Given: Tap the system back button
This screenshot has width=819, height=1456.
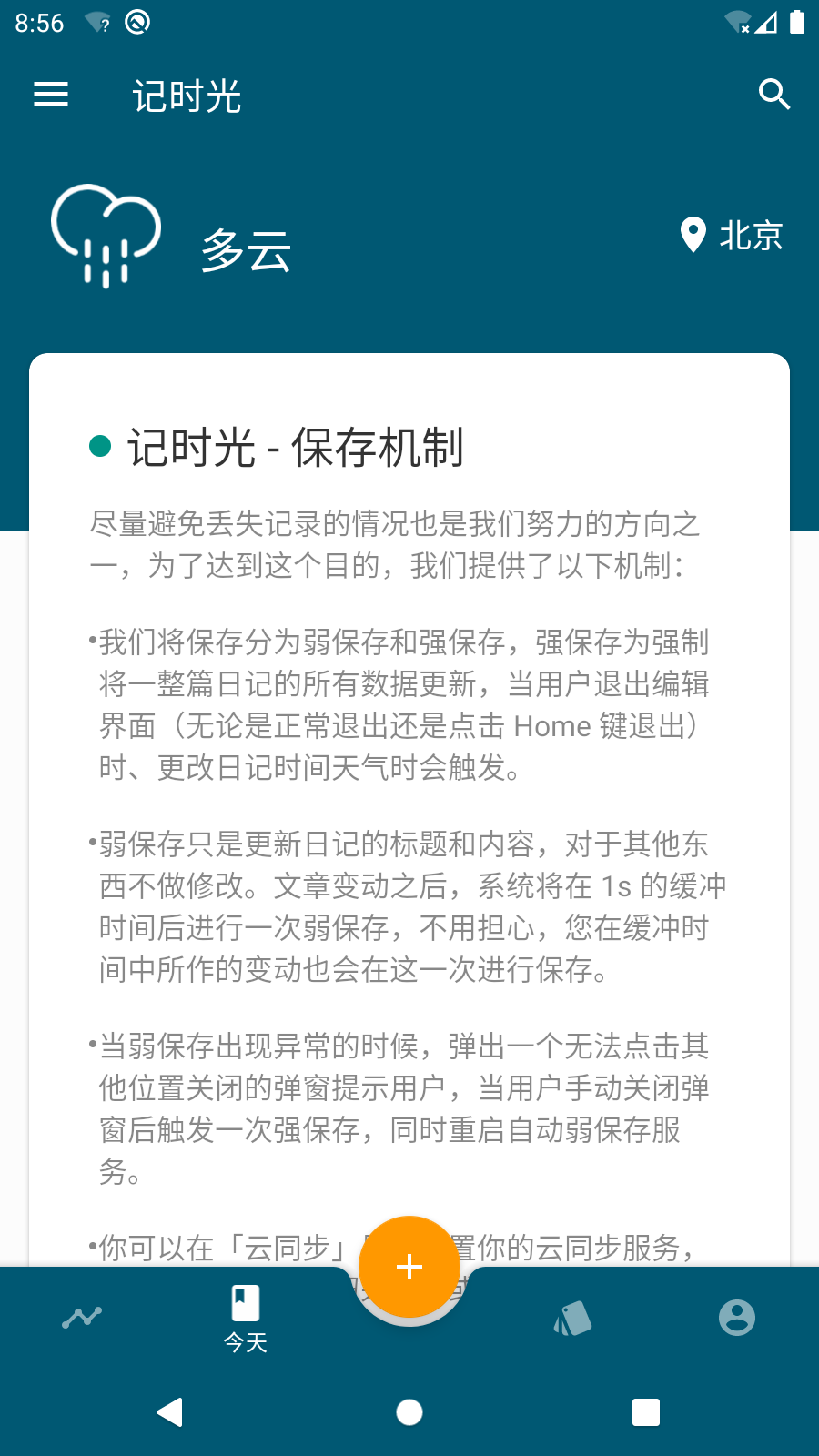Looking at the screenshot, I should pyautogui.click(x=170, y=1412).
